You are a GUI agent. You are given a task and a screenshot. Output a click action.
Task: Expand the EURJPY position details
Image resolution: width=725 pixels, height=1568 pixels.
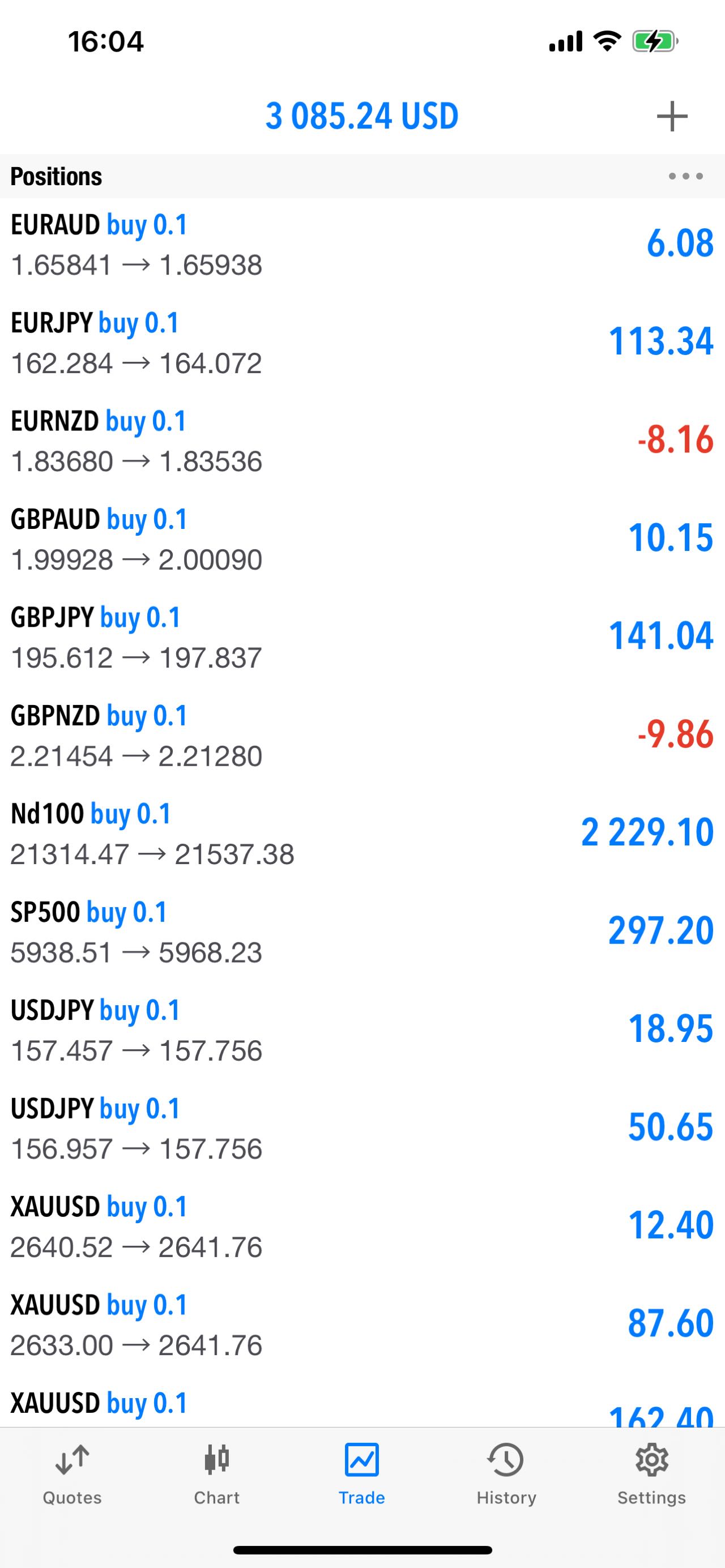pos(362,343)
